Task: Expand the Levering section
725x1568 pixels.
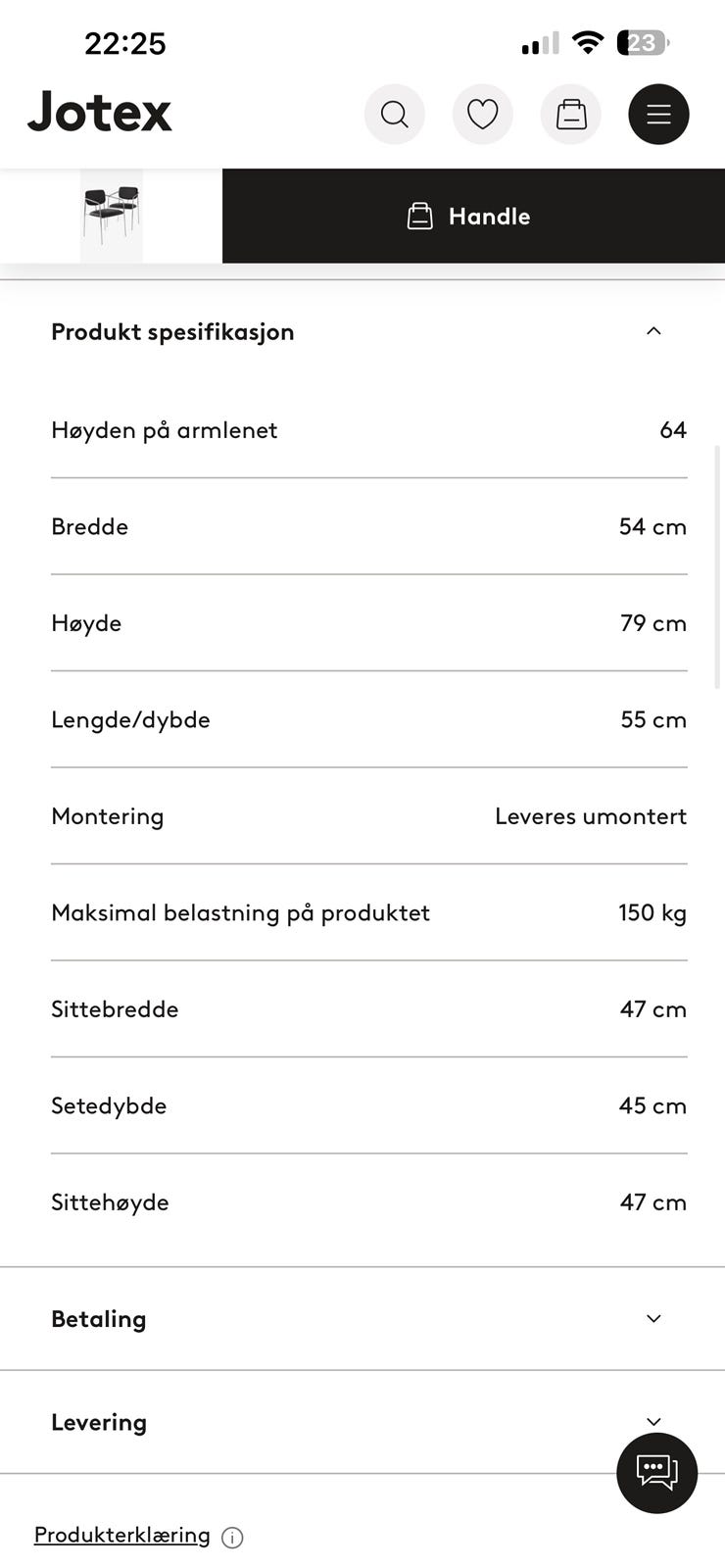Action: tap(652, 1421)
